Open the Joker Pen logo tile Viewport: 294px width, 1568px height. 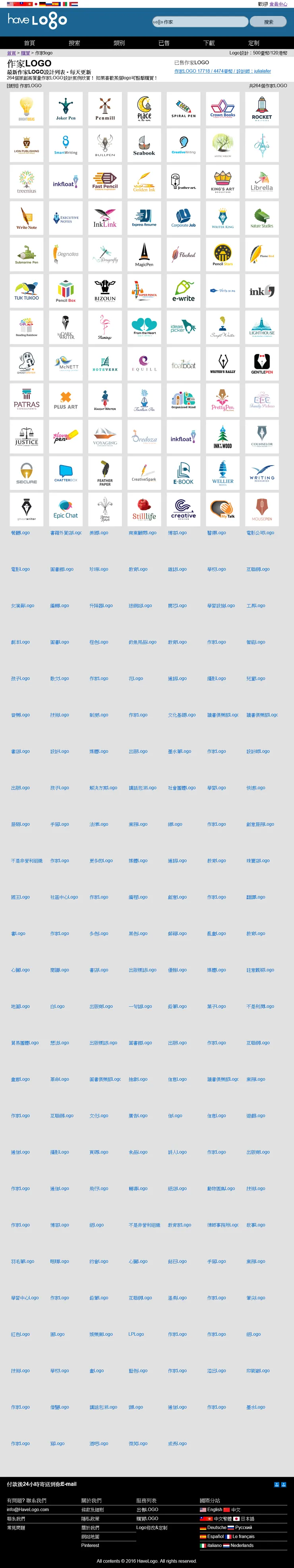(66, 109)
